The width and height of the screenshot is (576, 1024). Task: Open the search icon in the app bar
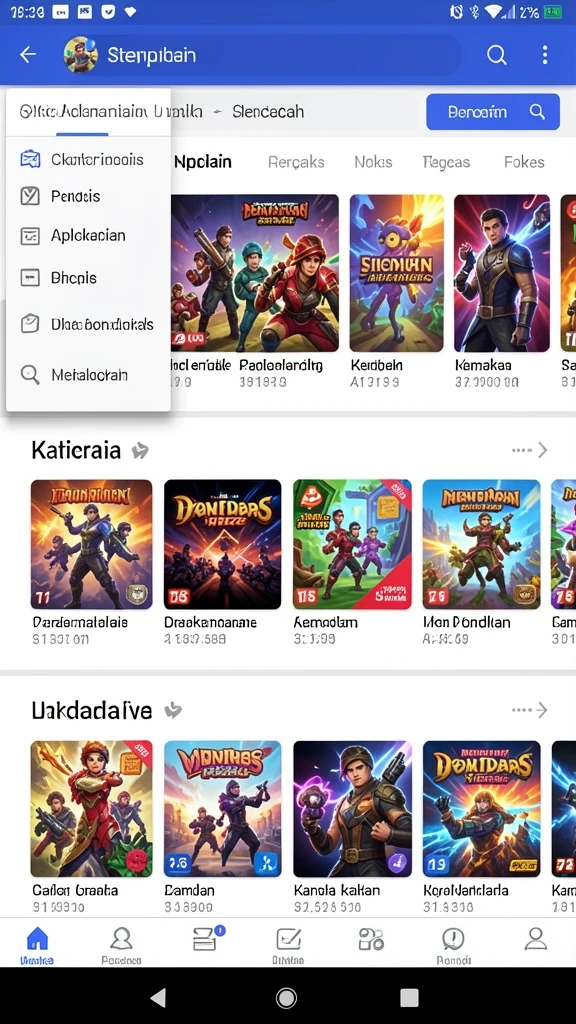click(496, 55)
